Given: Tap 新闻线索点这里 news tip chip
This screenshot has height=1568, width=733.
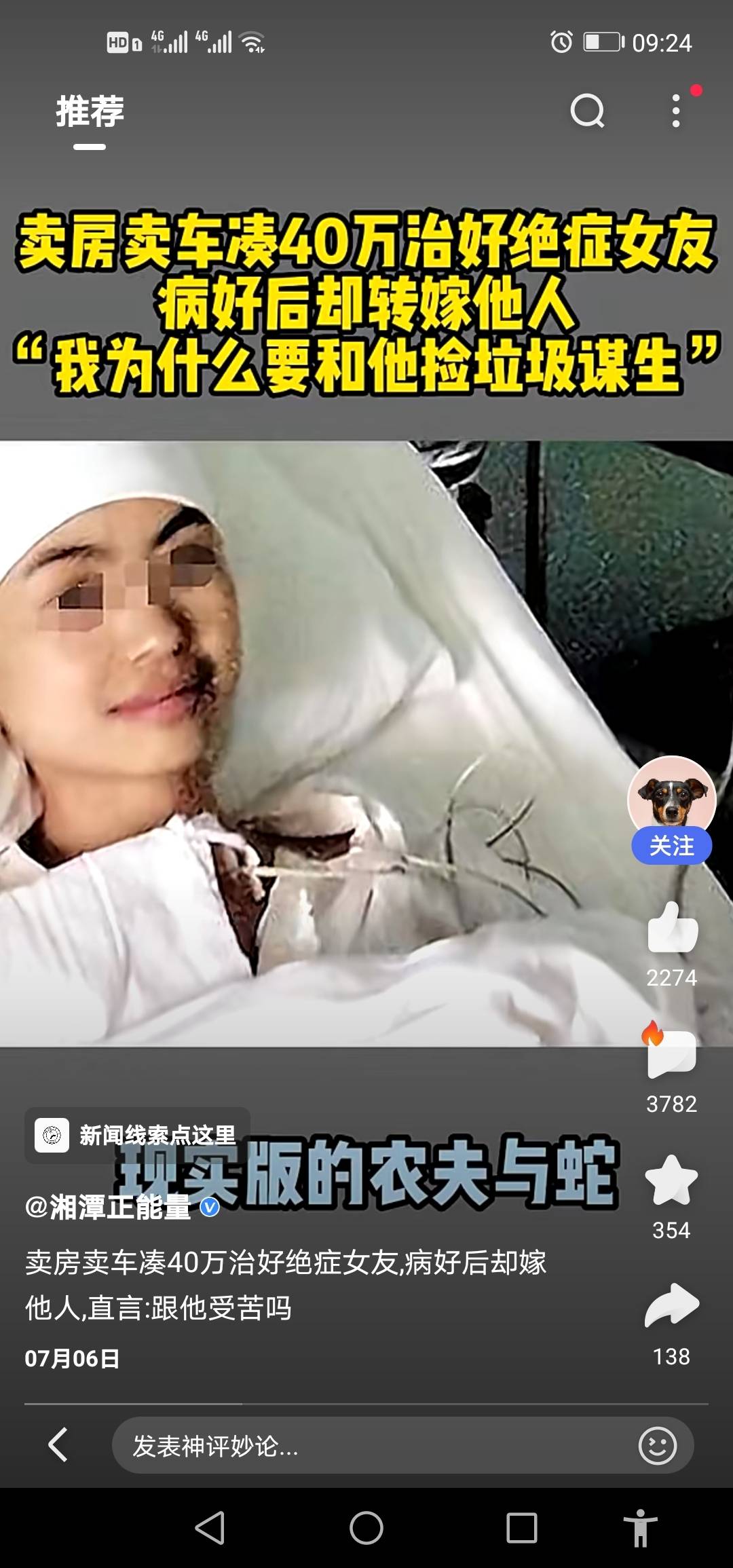Looking at the screenshot, I should click(138, 1135).
